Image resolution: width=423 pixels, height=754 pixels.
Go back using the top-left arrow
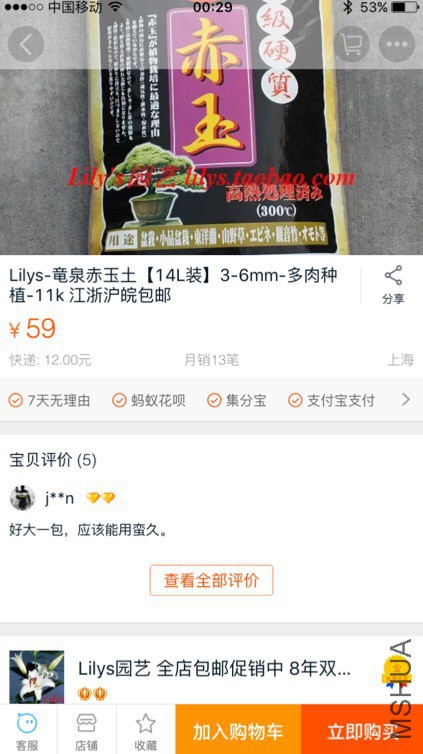25,44
